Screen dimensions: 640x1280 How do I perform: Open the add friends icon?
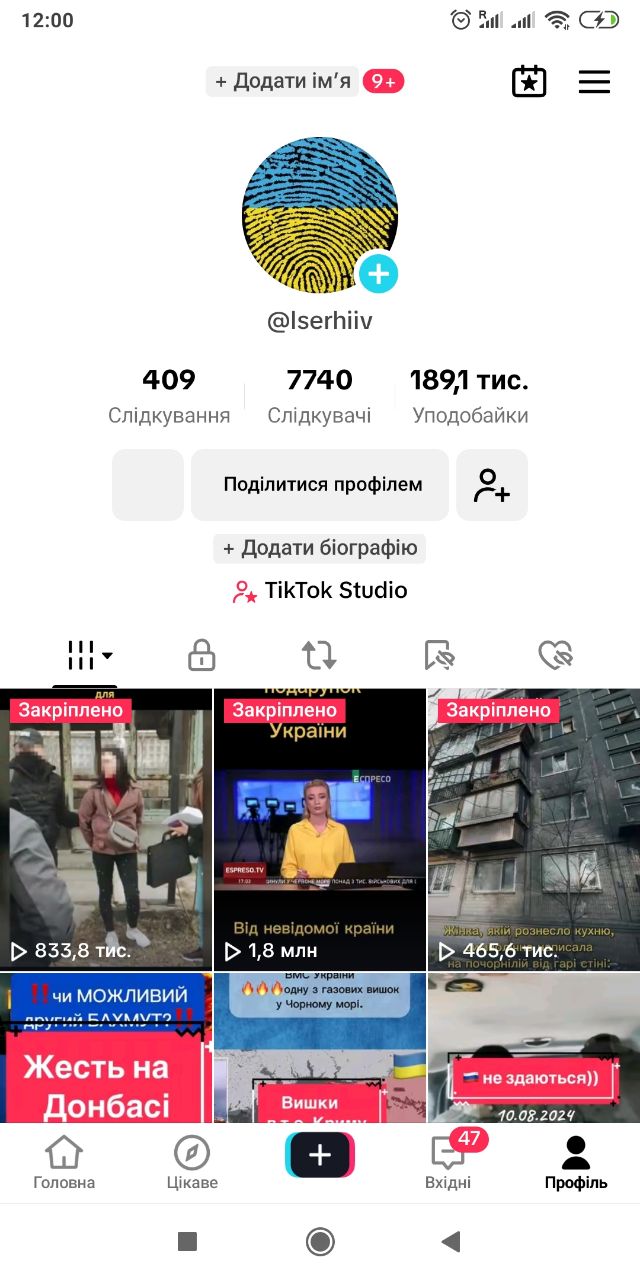tap(492, 485)
